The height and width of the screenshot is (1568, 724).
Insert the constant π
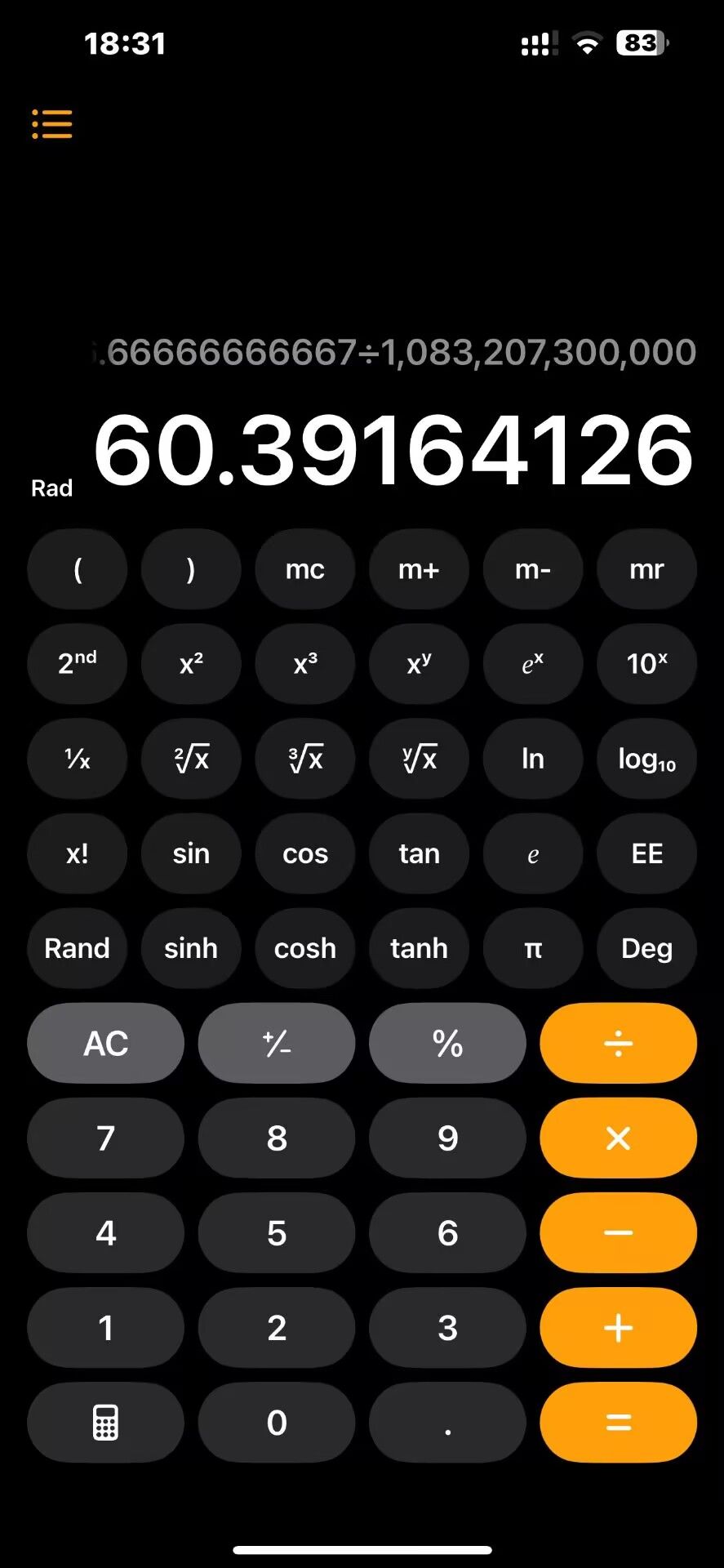coord(533,948)
